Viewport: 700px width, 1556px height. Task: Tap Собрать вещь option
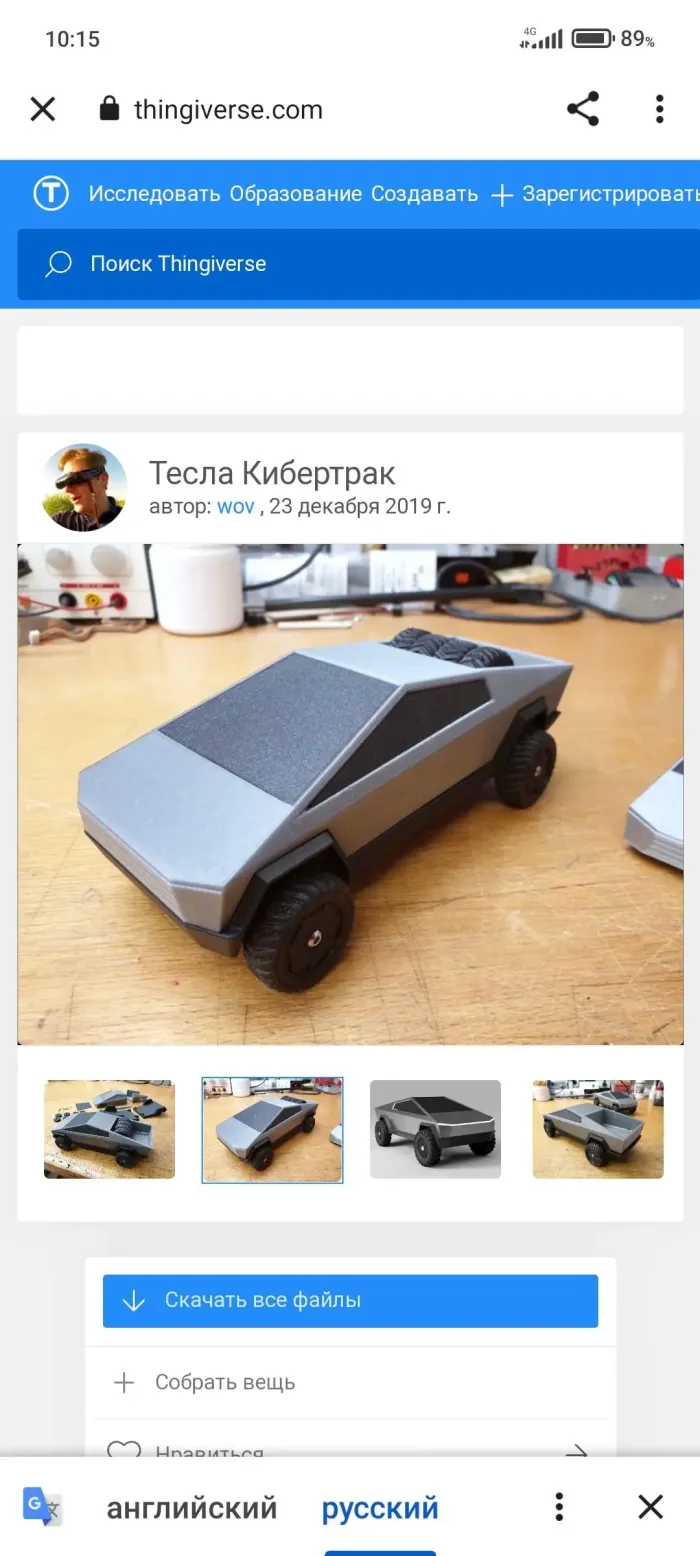pyautogui.click(x=225, y=1383)
